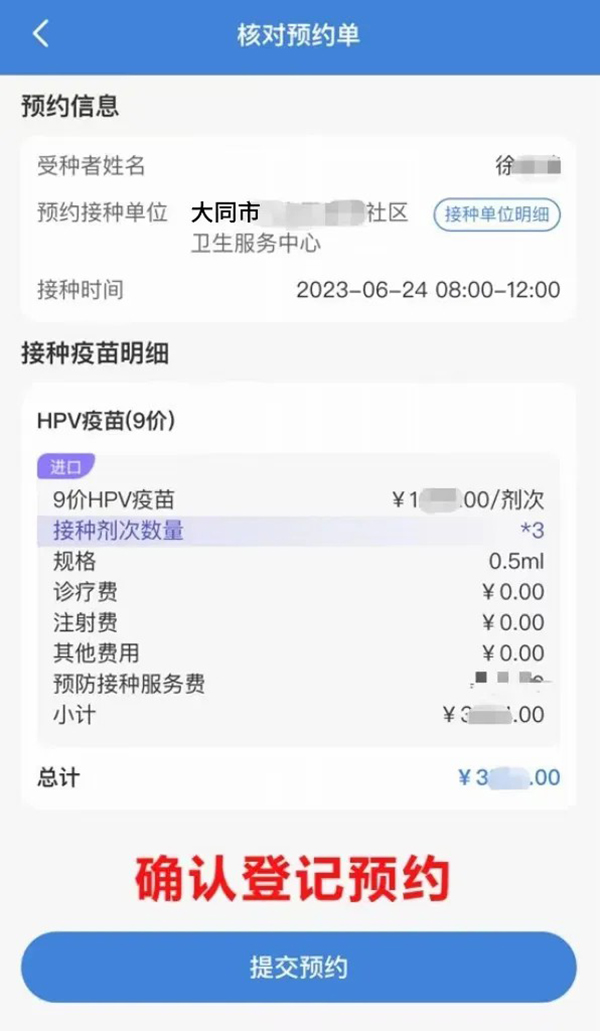The width and height of the screenshot is (600, 1031).
Task: Open the 接种单位明细 details
Action: (x=497, y=214)
